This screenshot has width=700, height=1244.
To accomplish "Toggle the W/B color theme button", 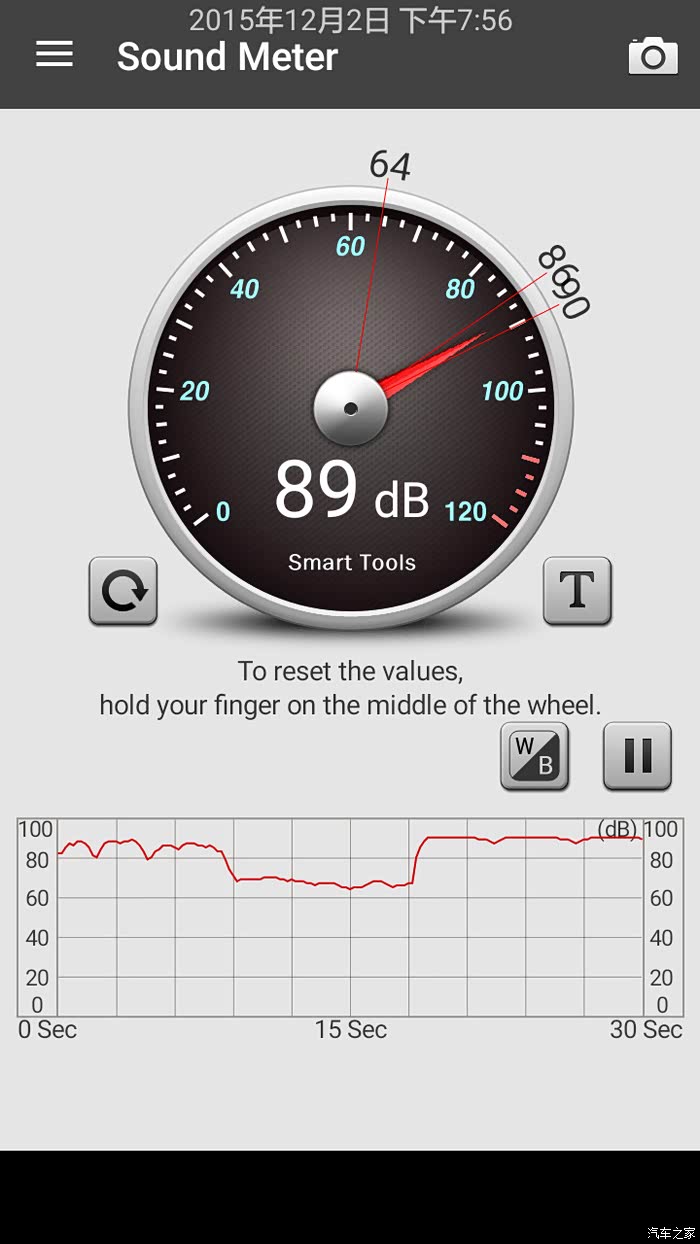I will 535,757.
